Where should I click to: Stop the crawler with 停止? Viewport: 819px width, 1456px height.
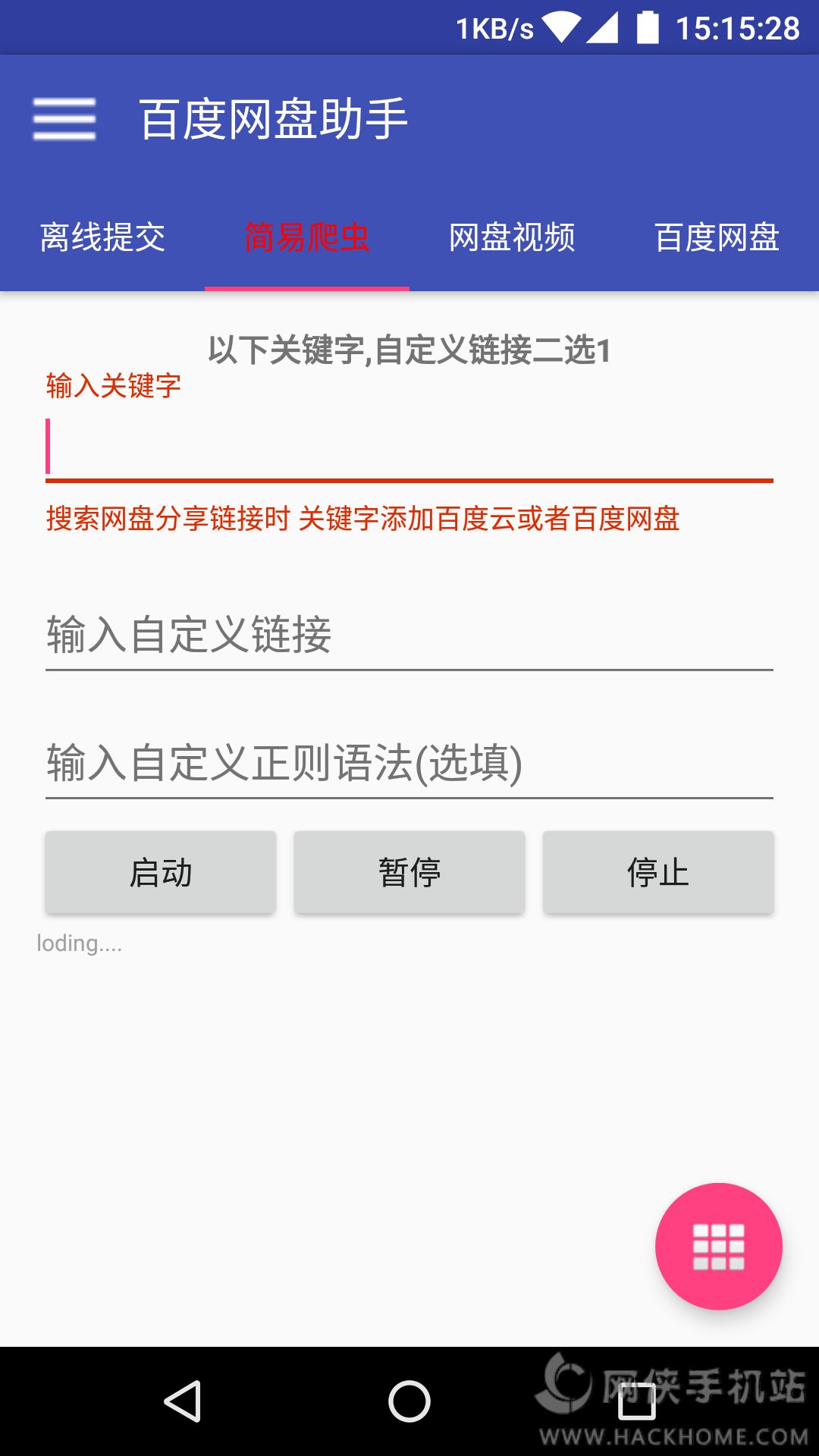658,872
